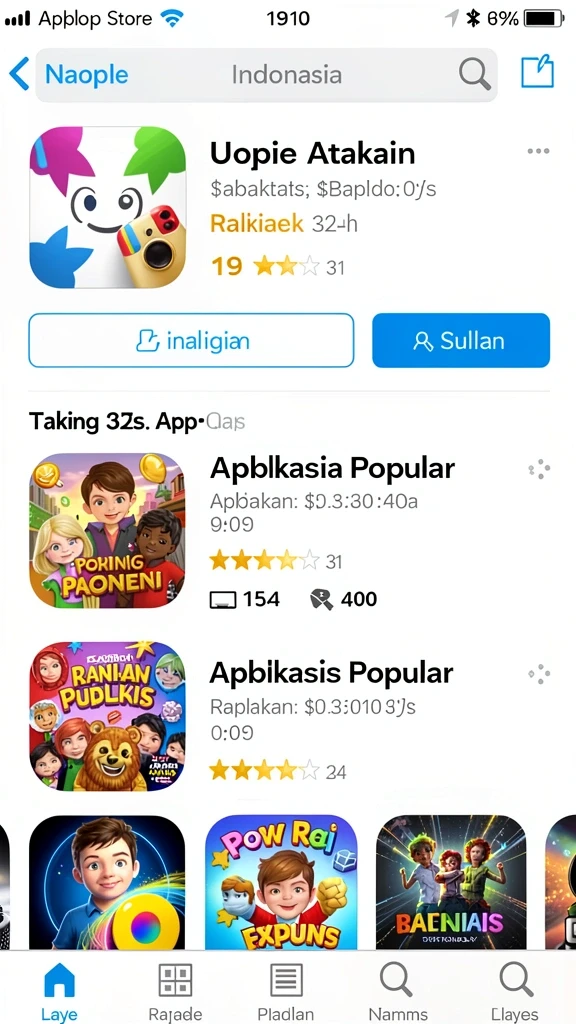The height and width of the screenshot is (1024, 576).
Task: Open the Pow Rai Expuns game tile
Action: pyautogui.click(x=281, y=882)
